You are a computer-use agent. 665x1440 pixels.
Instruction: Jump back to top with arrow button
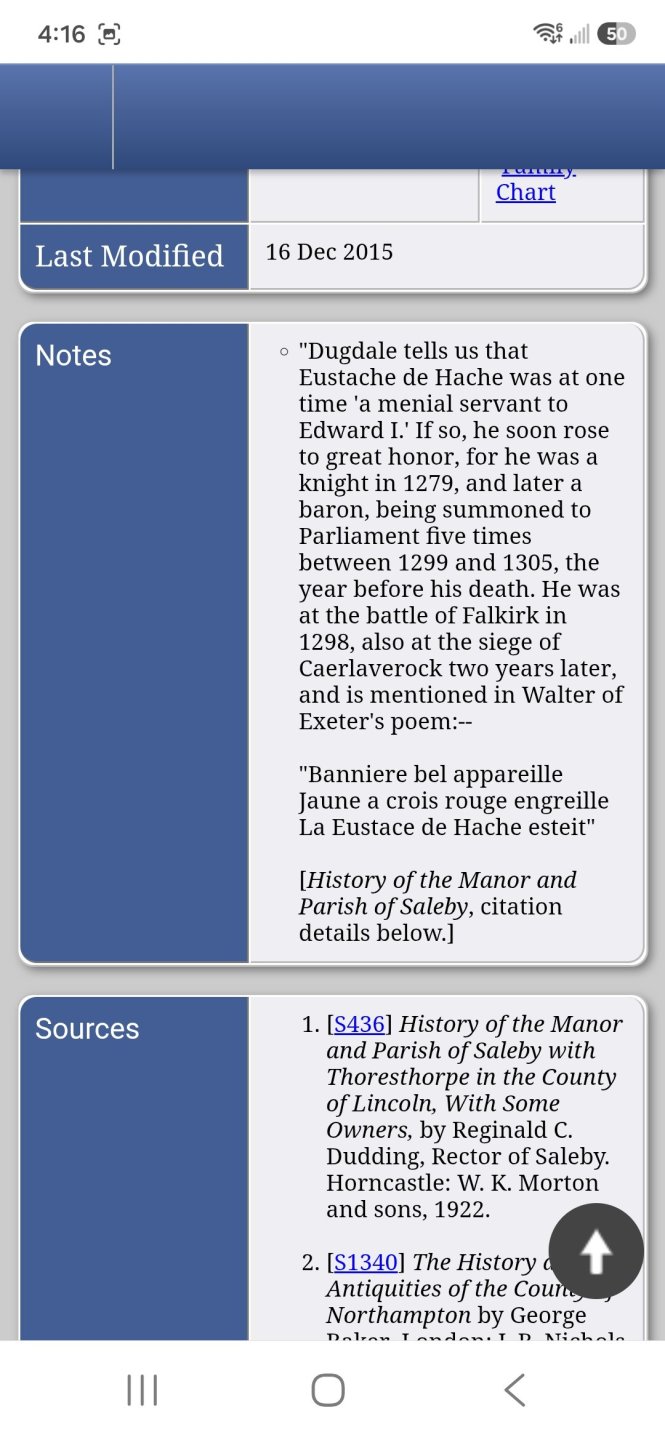tap(596, 1251)
